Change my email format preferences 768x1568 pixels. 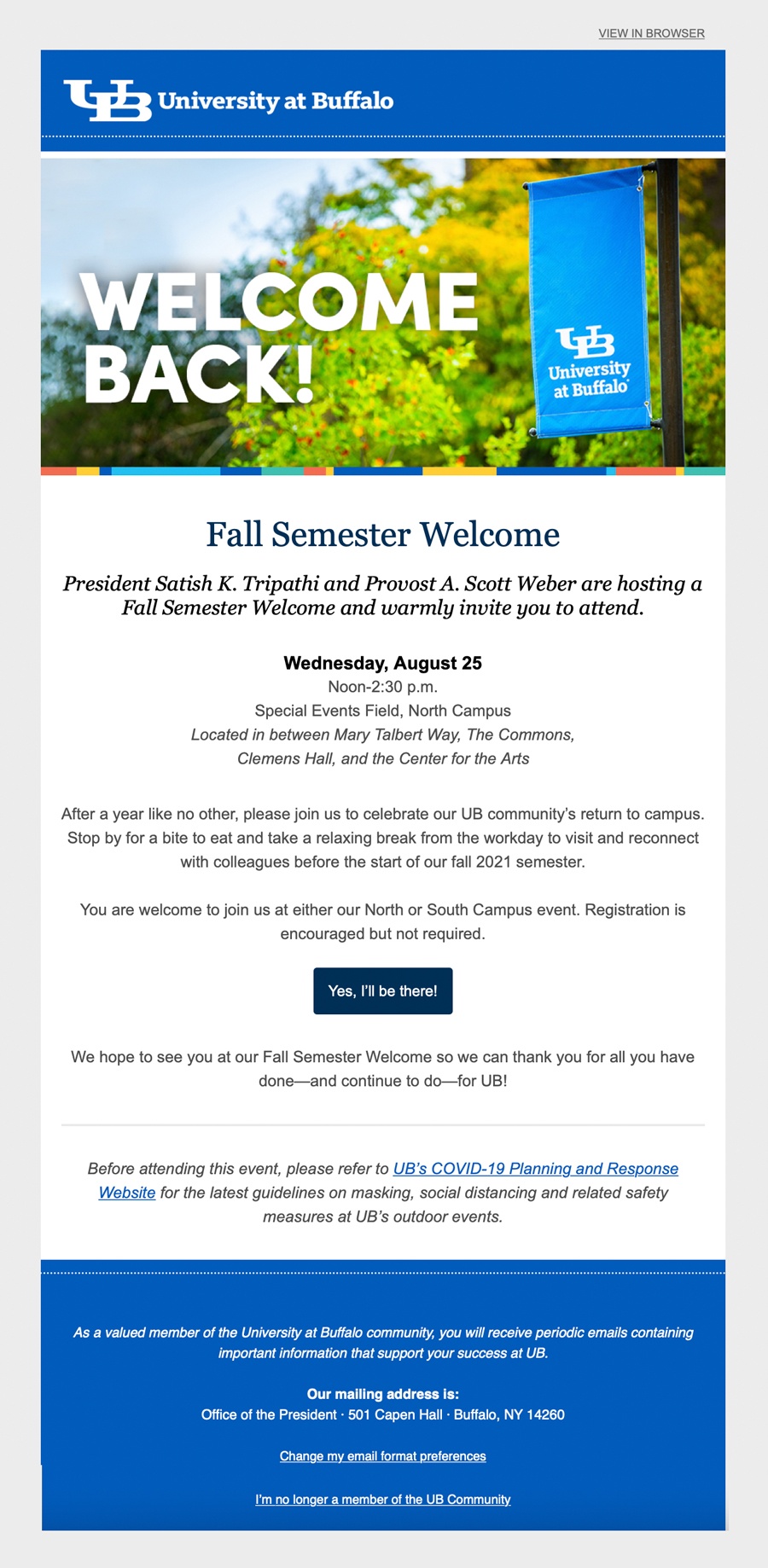382,1456
